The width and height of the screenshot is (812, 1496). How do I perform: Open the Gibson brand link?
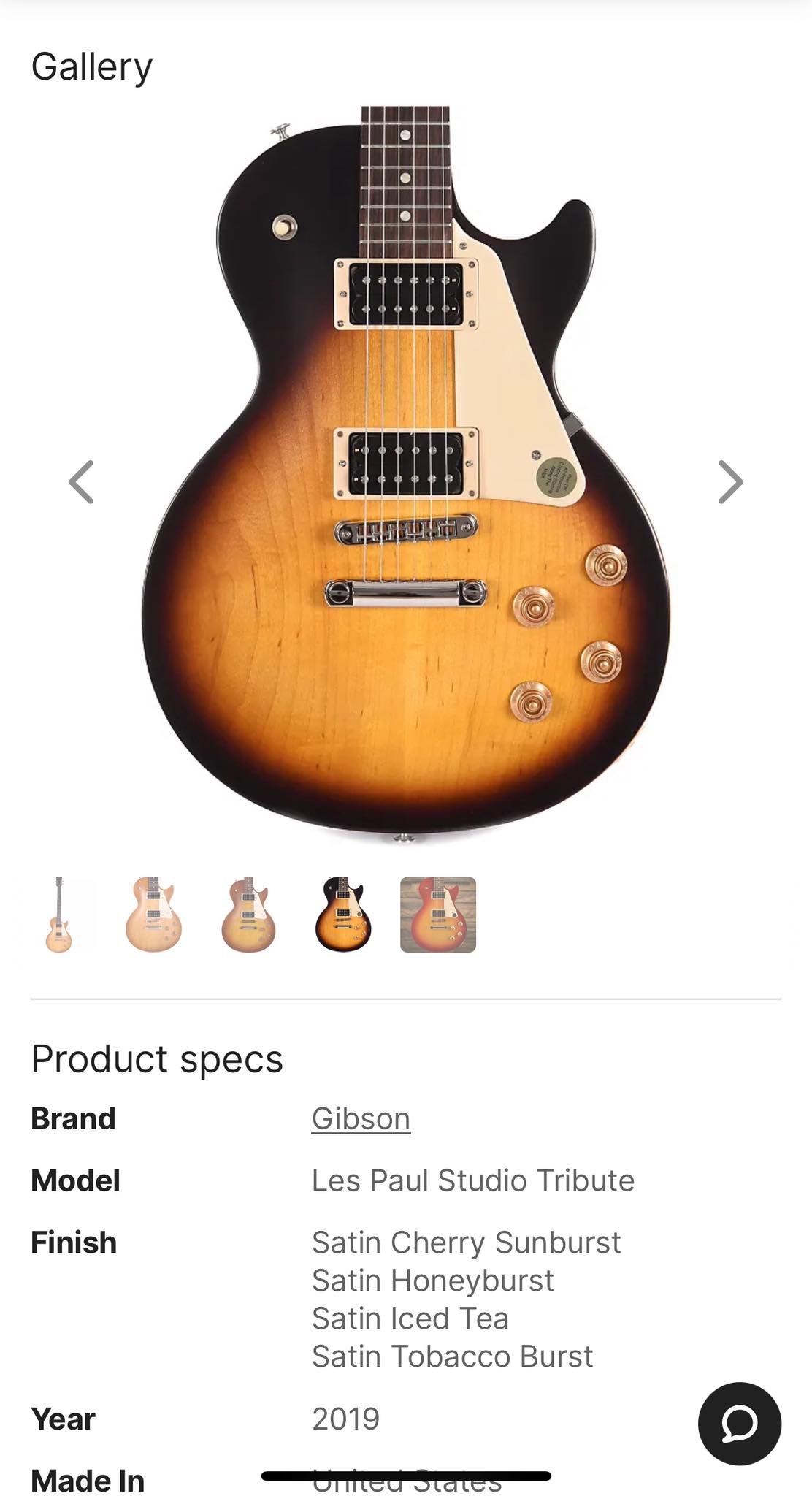coord(361,1118)
